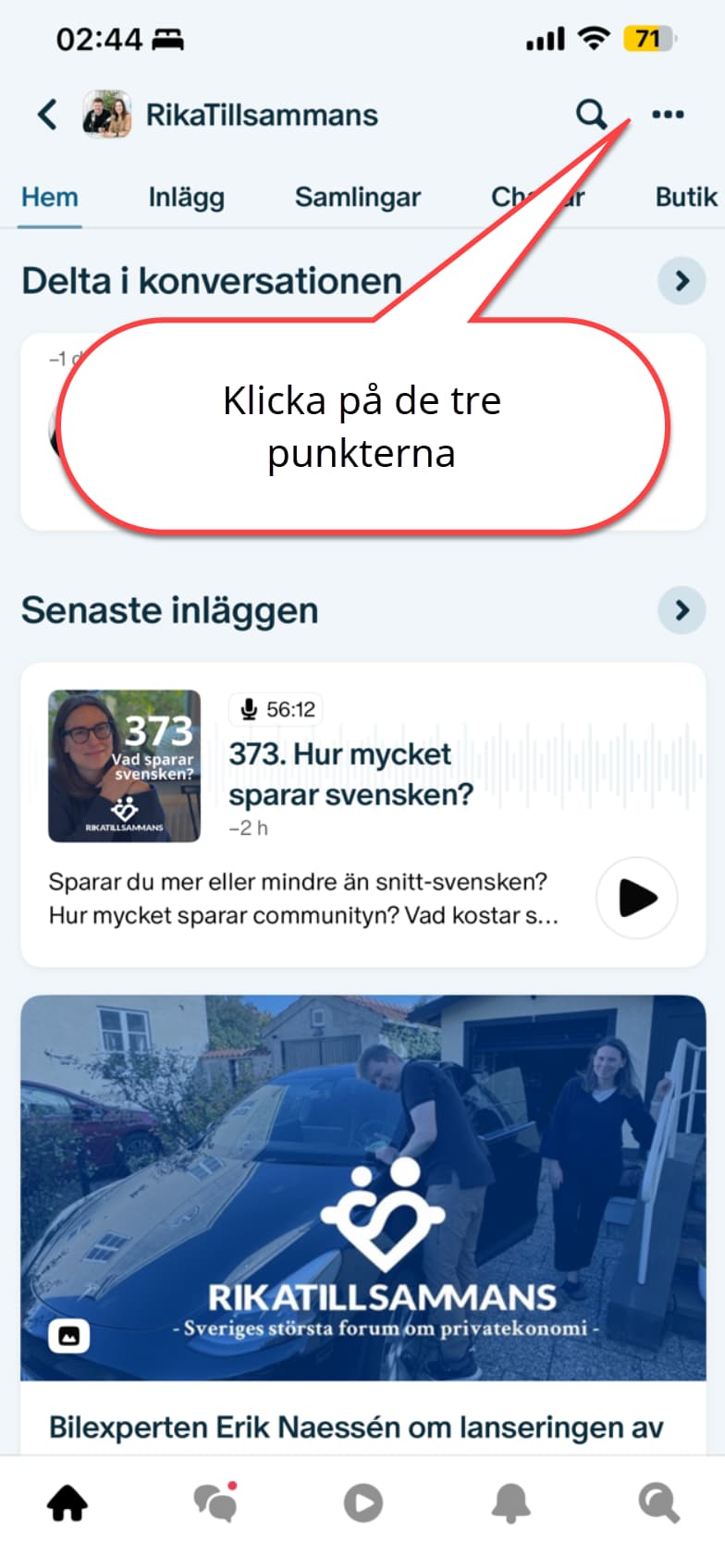The image size is (725, 1568).
Task: Open the notifications bell
Action: click(510, 1503)
